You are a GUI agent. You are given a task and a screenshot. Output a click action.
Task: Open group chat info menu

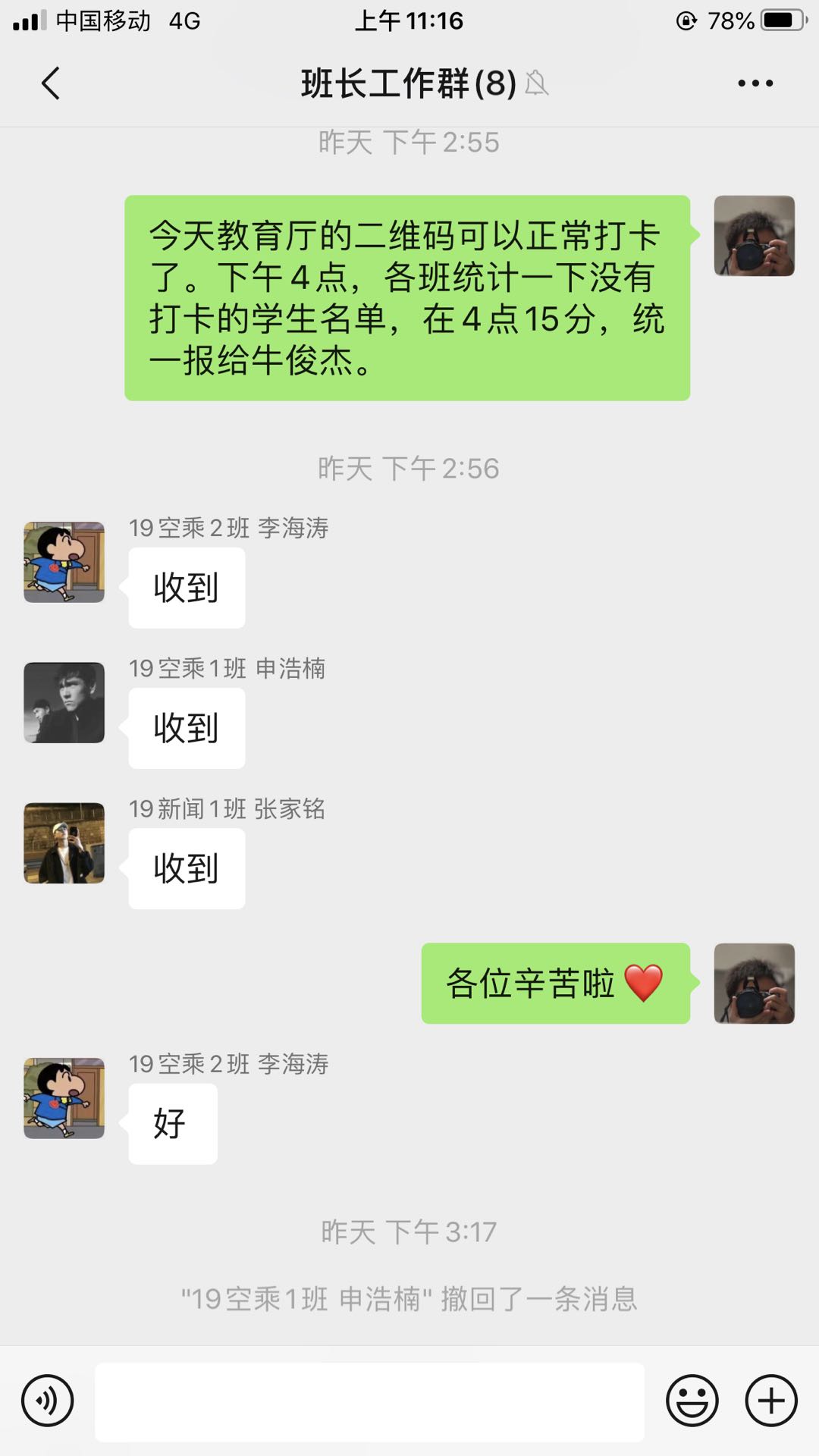coord(755,83)
